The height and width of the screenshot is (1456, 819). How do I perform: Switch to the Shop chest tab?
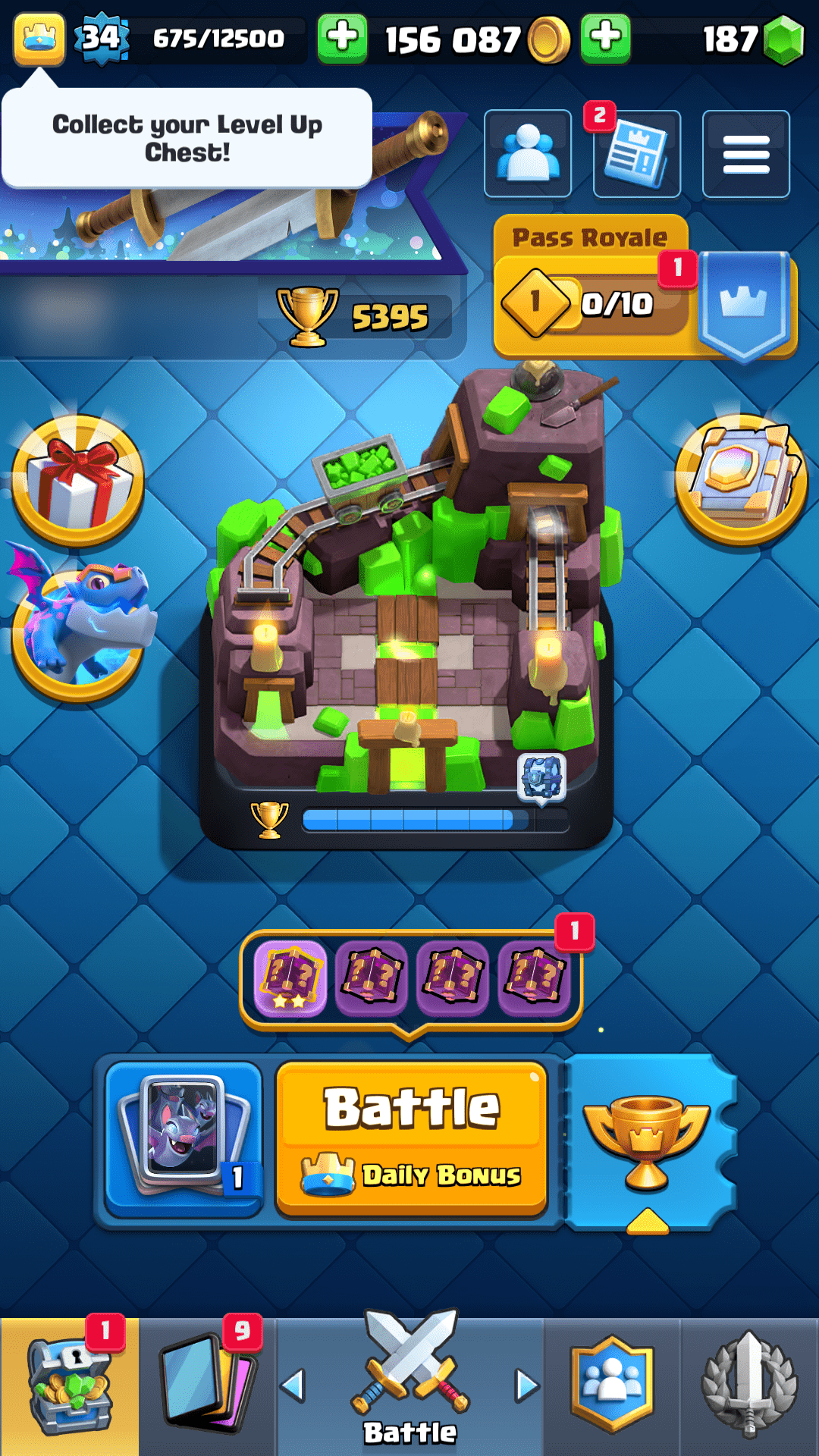(x=70, y=1388)
